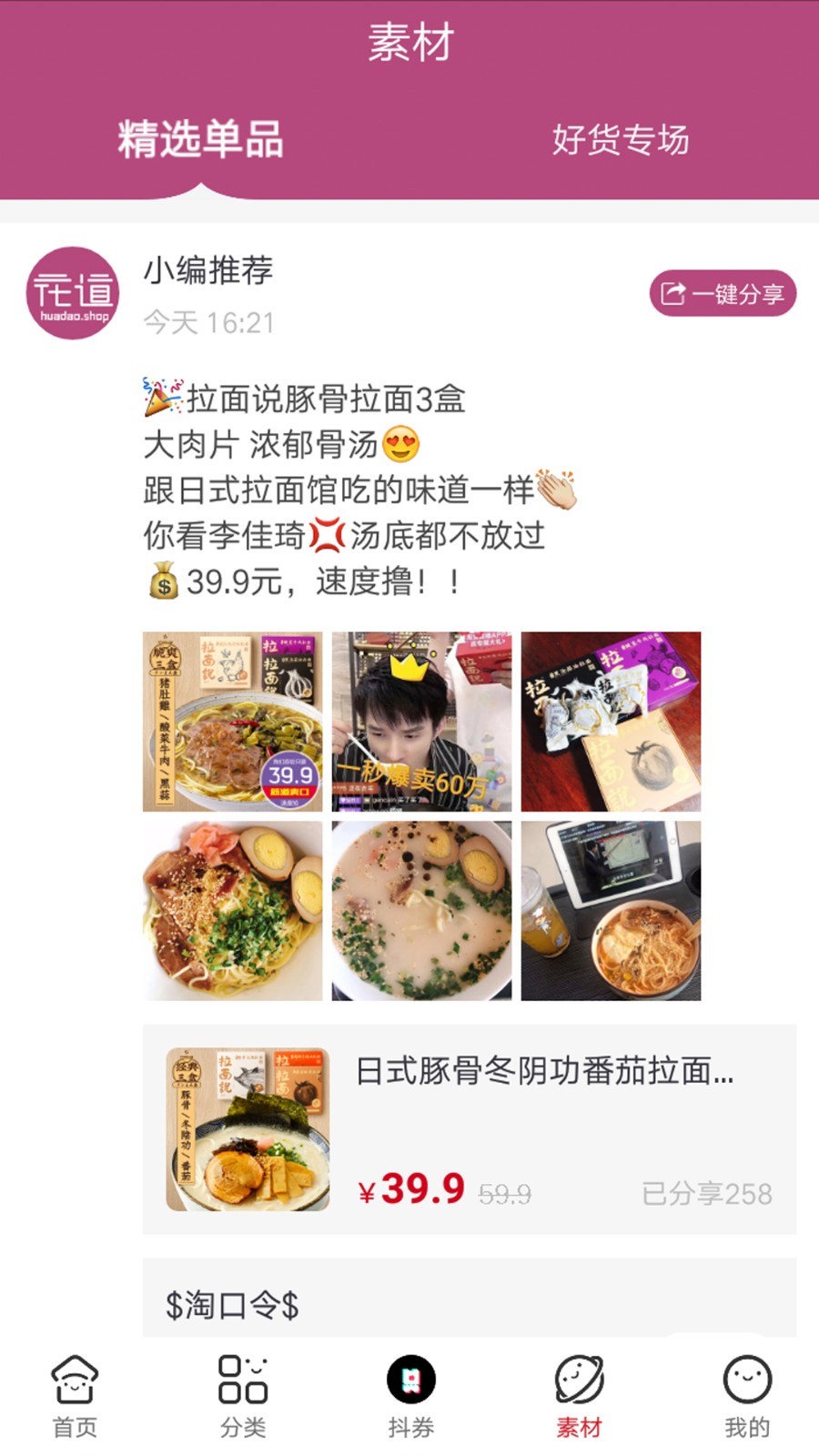This screenshot has height=1456, width=819.
Task: Tap the 一键分享 share button
Action: 723,293
